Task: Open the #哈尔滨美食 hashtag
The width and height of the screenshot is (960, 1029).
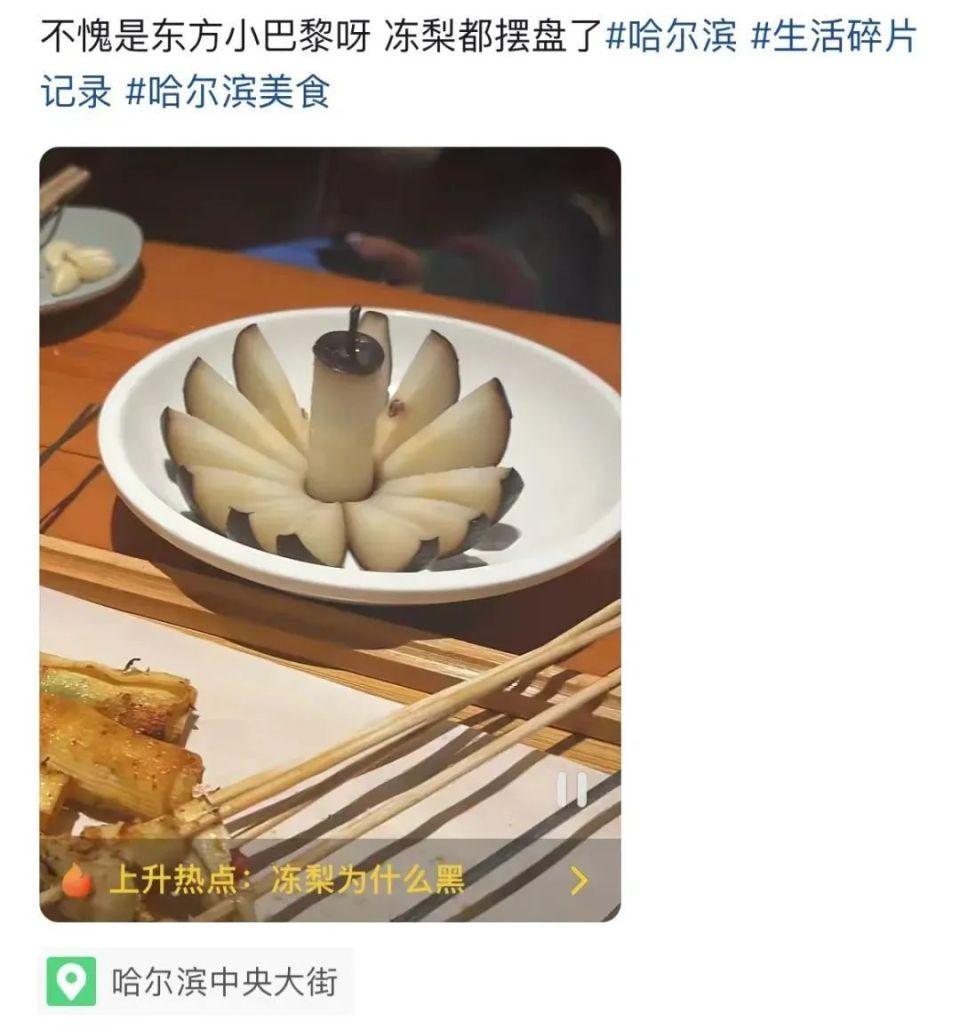Action: tap(227, 92)
